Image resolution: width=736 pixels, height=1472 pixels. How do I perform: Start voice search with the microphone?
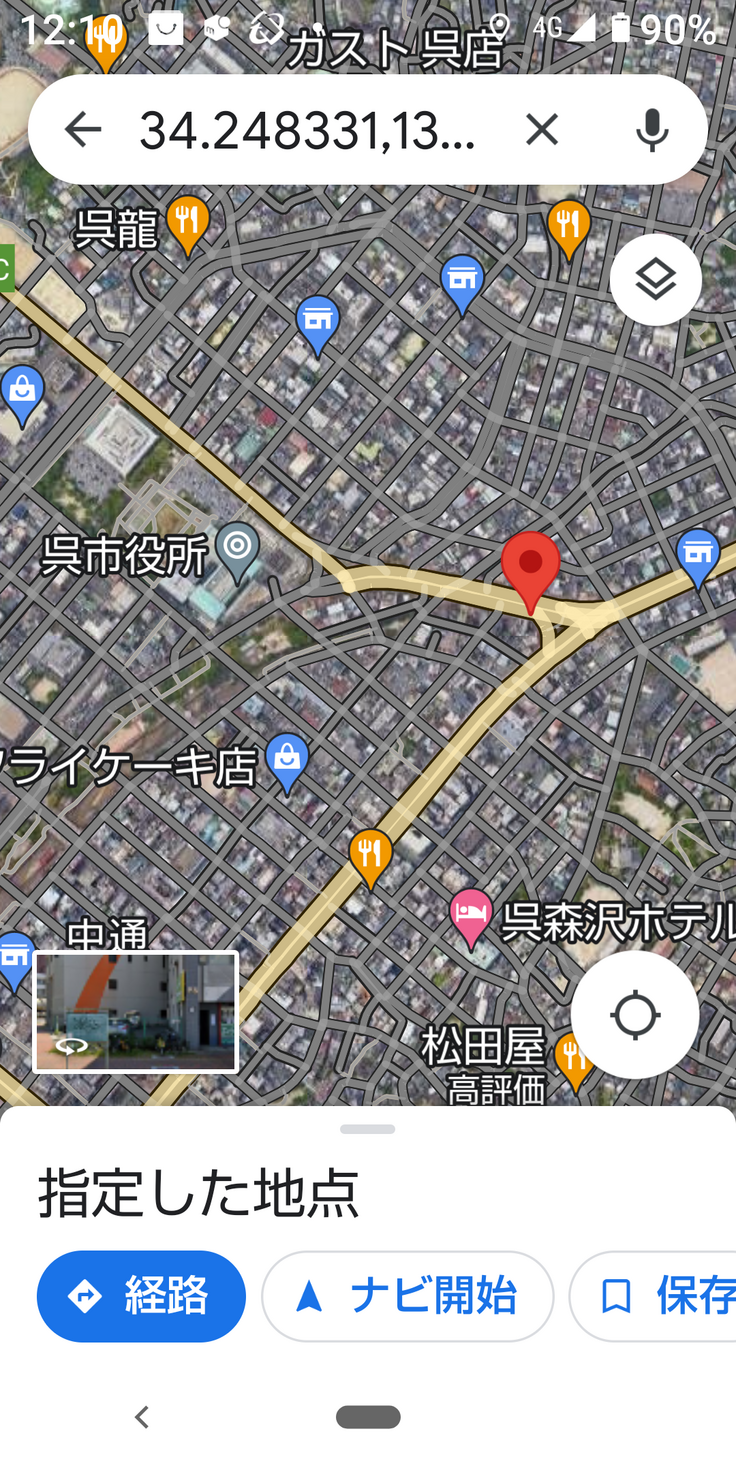[652, 130]
